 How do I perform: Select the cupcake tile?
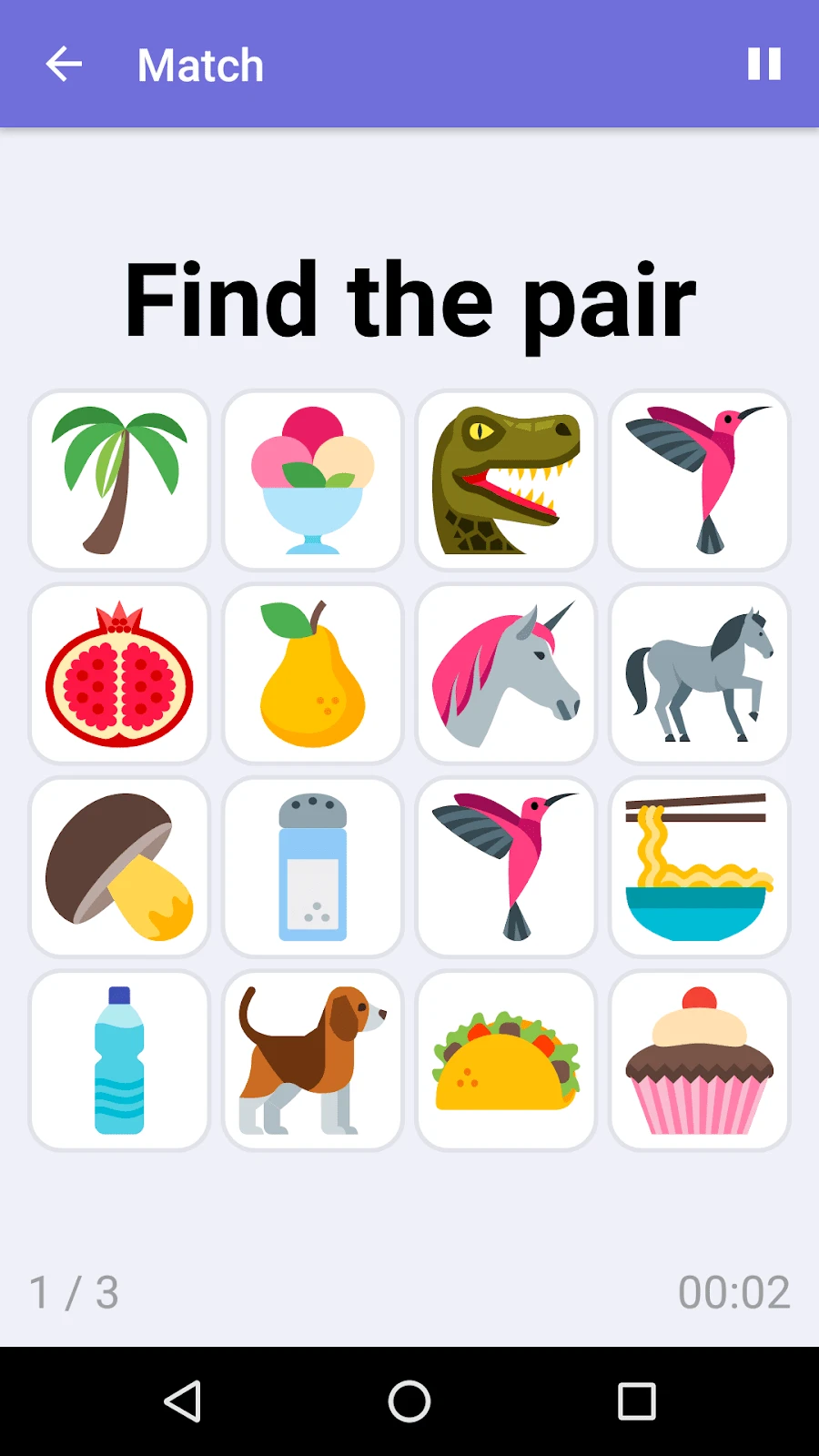[699, 1060]
